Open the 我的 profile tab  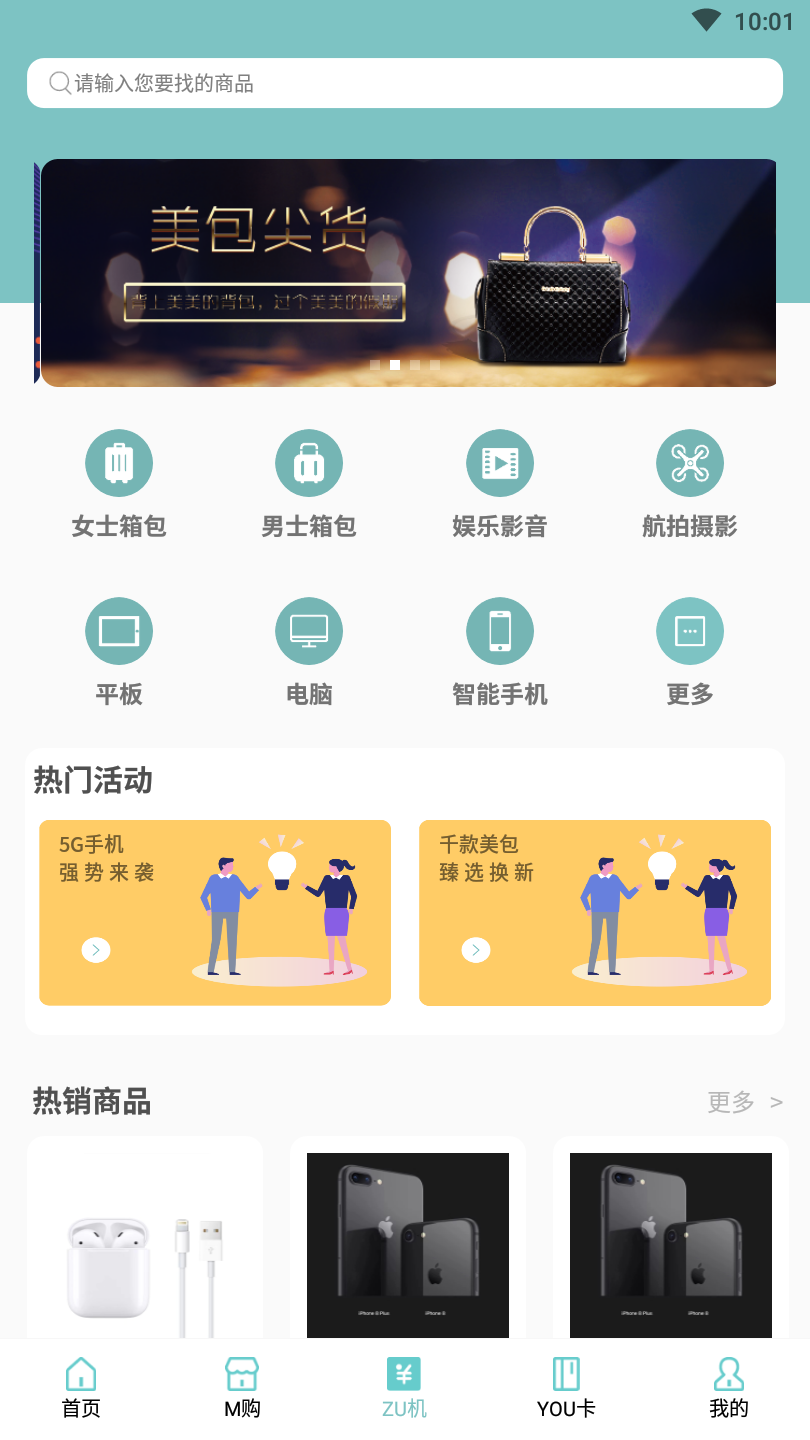click(728, 1388)
